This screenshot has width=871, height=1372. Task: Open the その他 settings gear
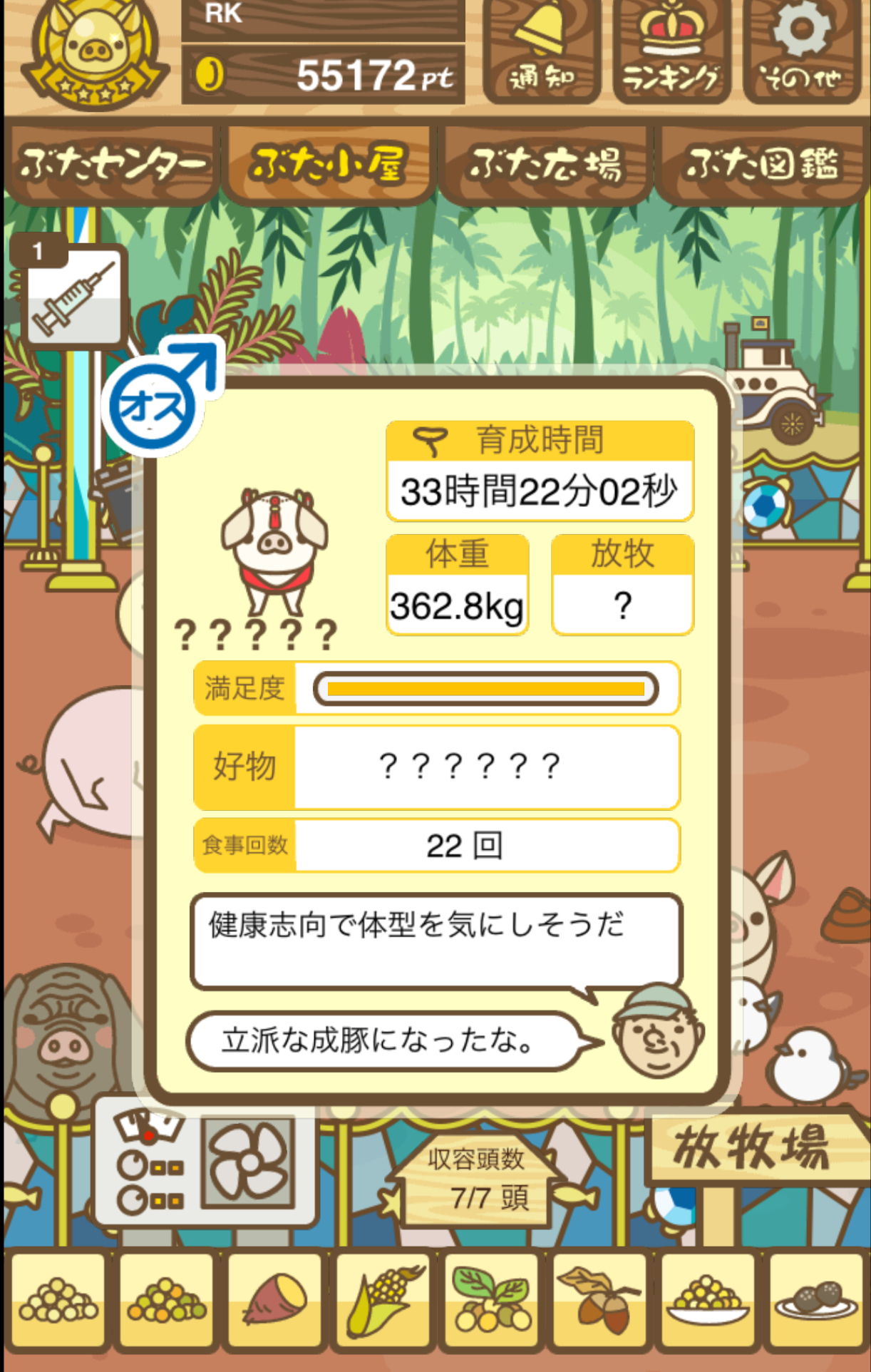coord(801,51)
